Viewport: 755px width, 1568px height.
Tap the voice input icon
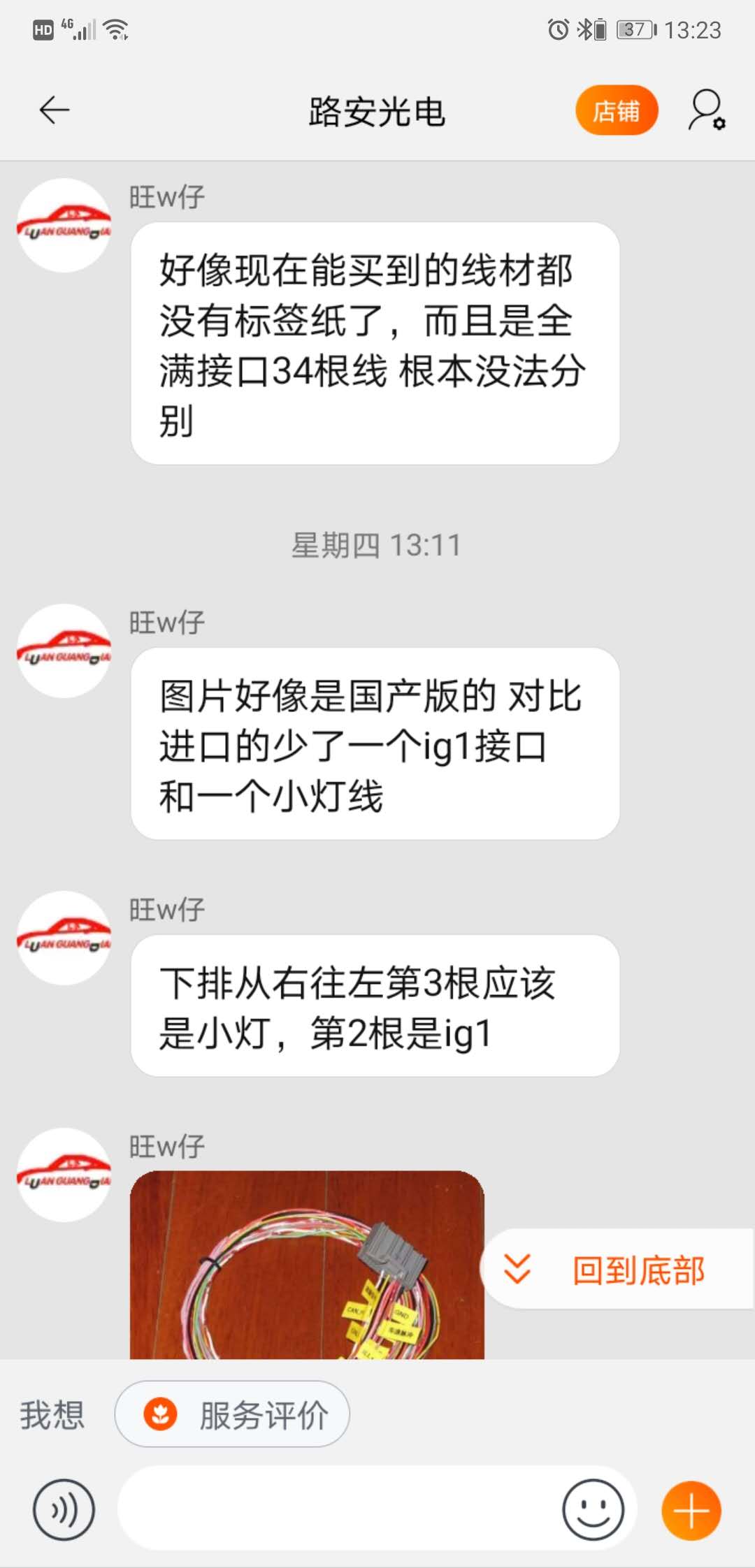63,1509
